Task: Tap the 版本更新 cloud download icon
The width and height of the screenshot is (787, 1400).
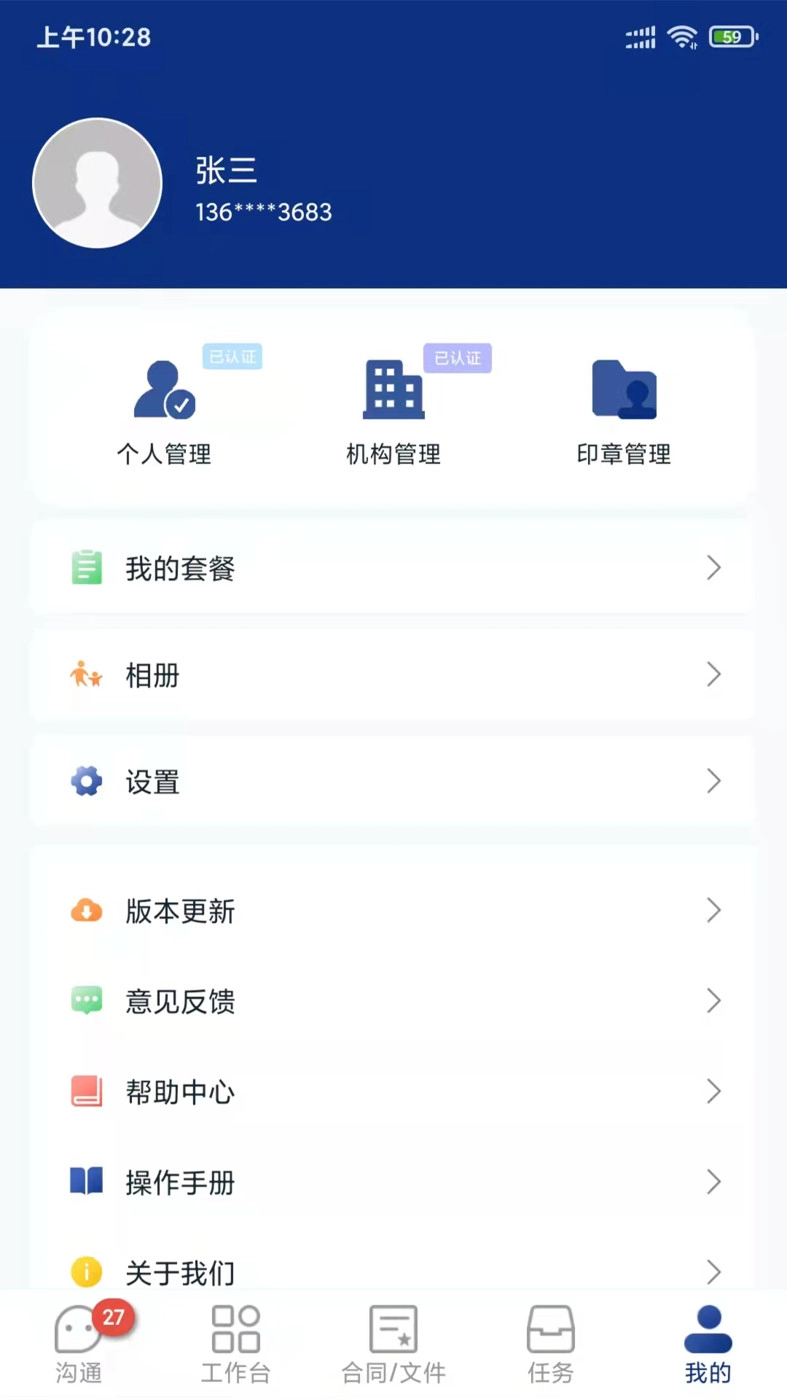Action: pos(86,911)
